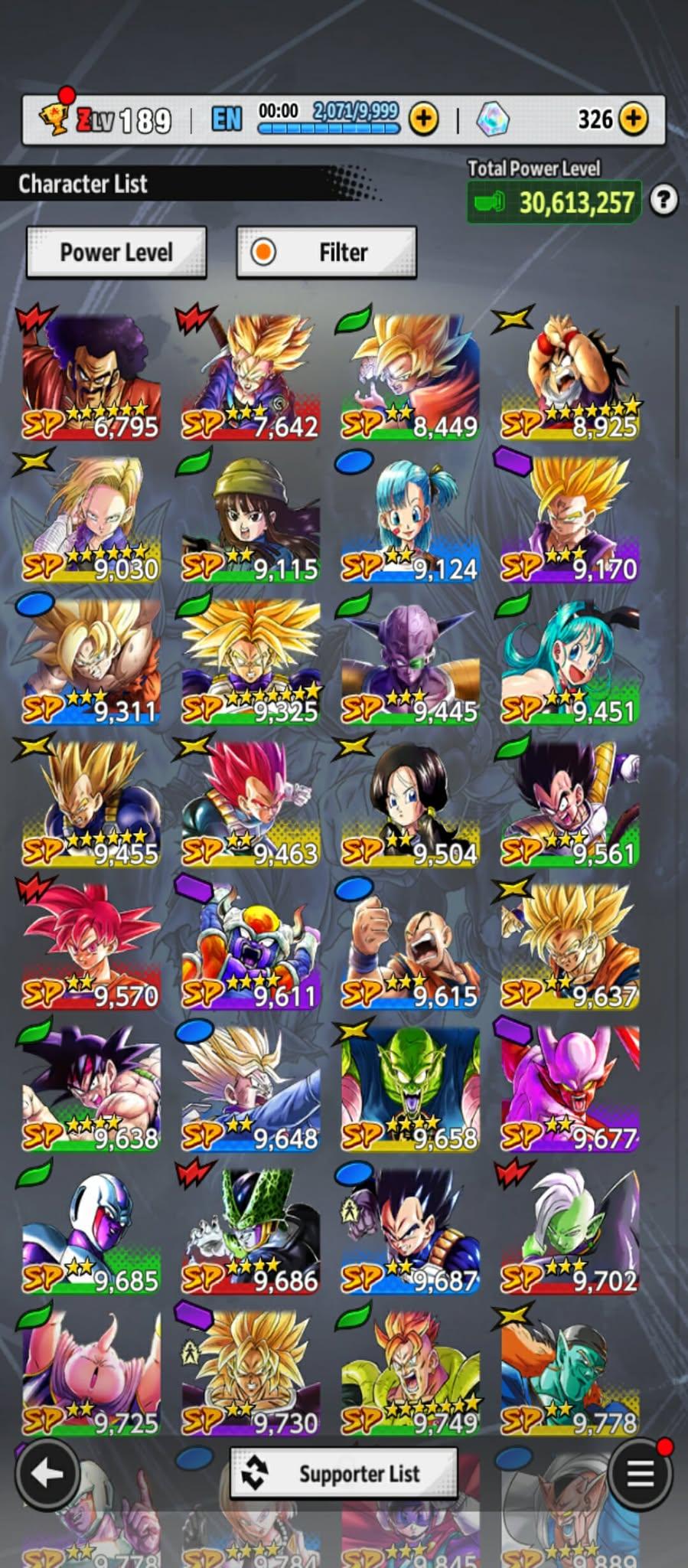Go back with the arrow button
The image size is (688, 1568).
47,1472
